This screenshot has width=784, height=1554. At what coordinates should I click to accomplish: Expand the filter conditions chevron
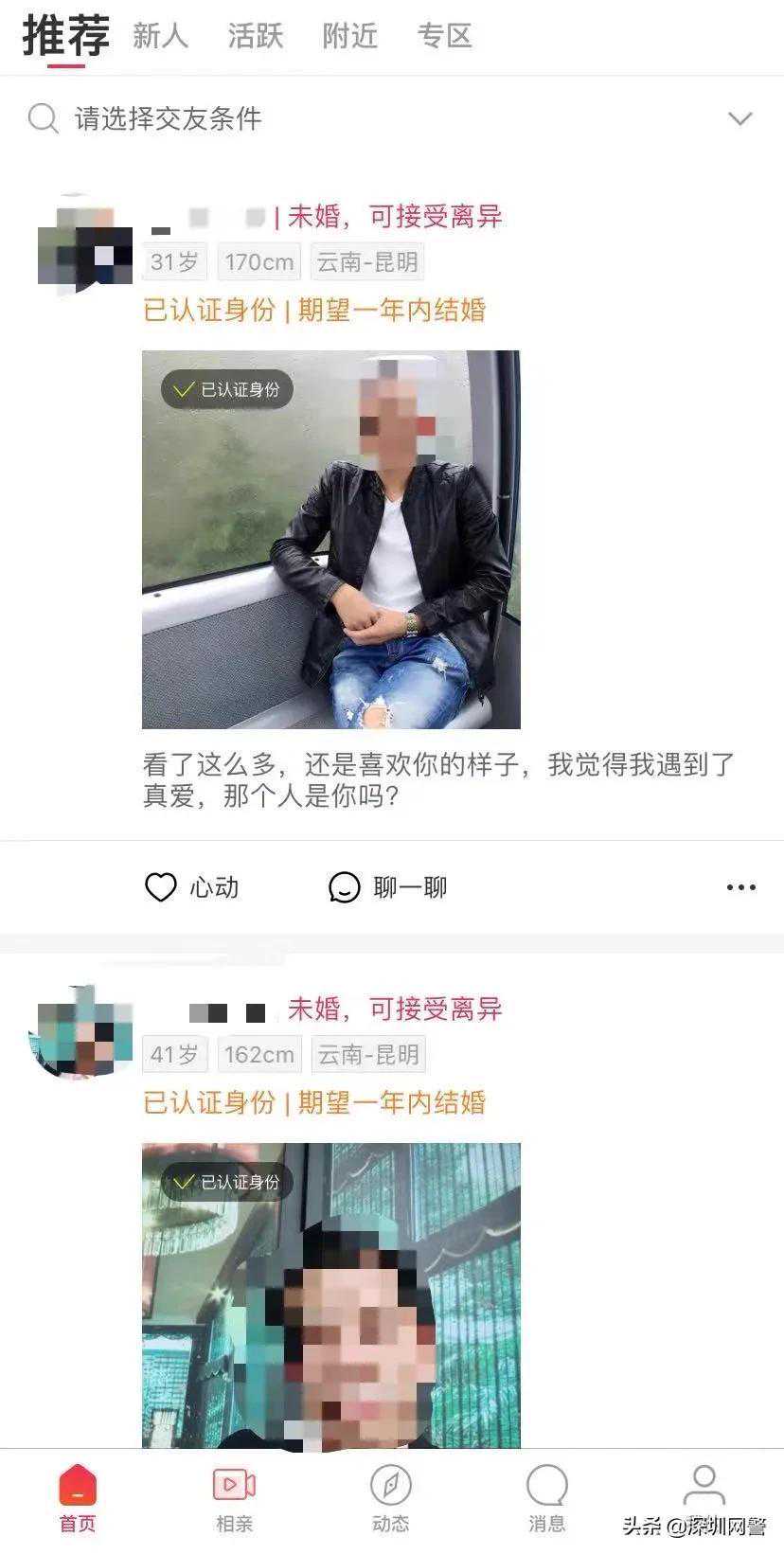[739, 118]
